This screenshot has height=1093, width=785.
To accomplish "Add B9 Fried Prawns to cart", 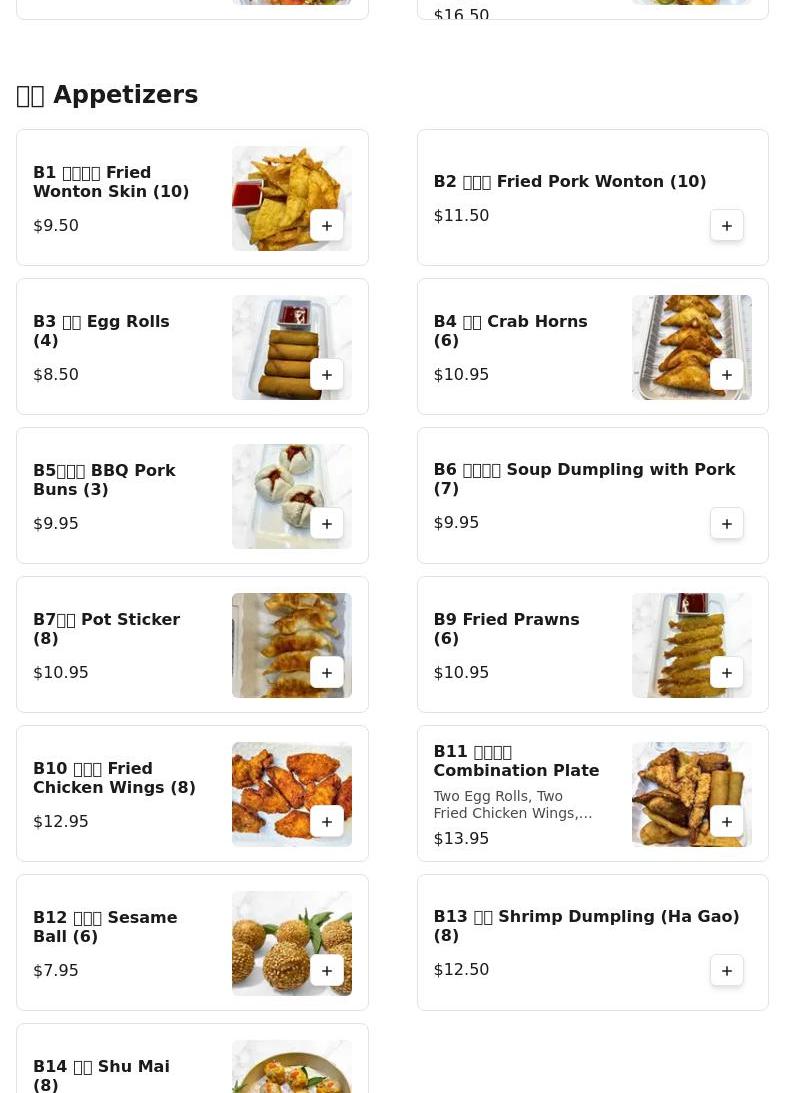I will pos(727,673).
